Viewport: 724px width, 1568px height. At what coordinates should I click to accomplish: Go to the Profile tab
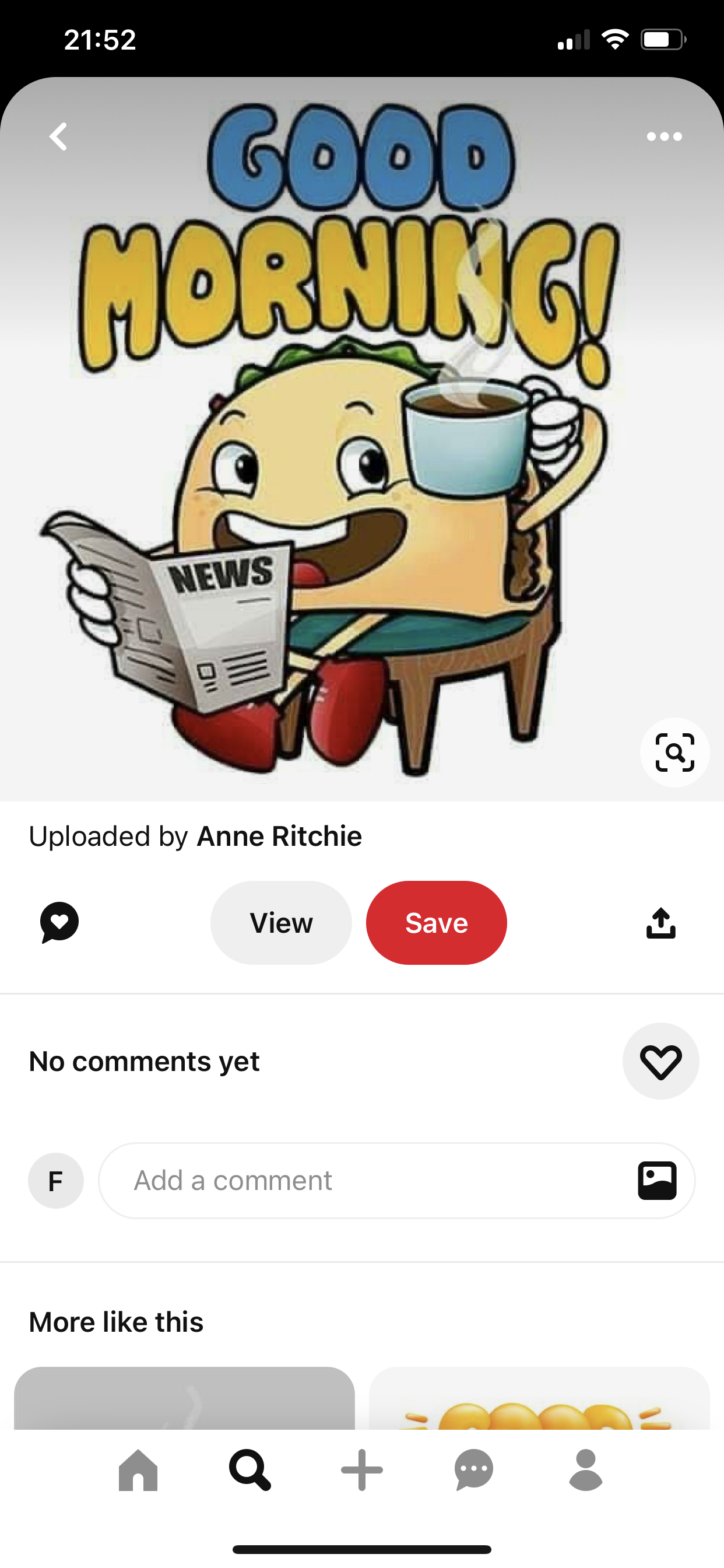pyautogui.click(x=585, y=1470)
